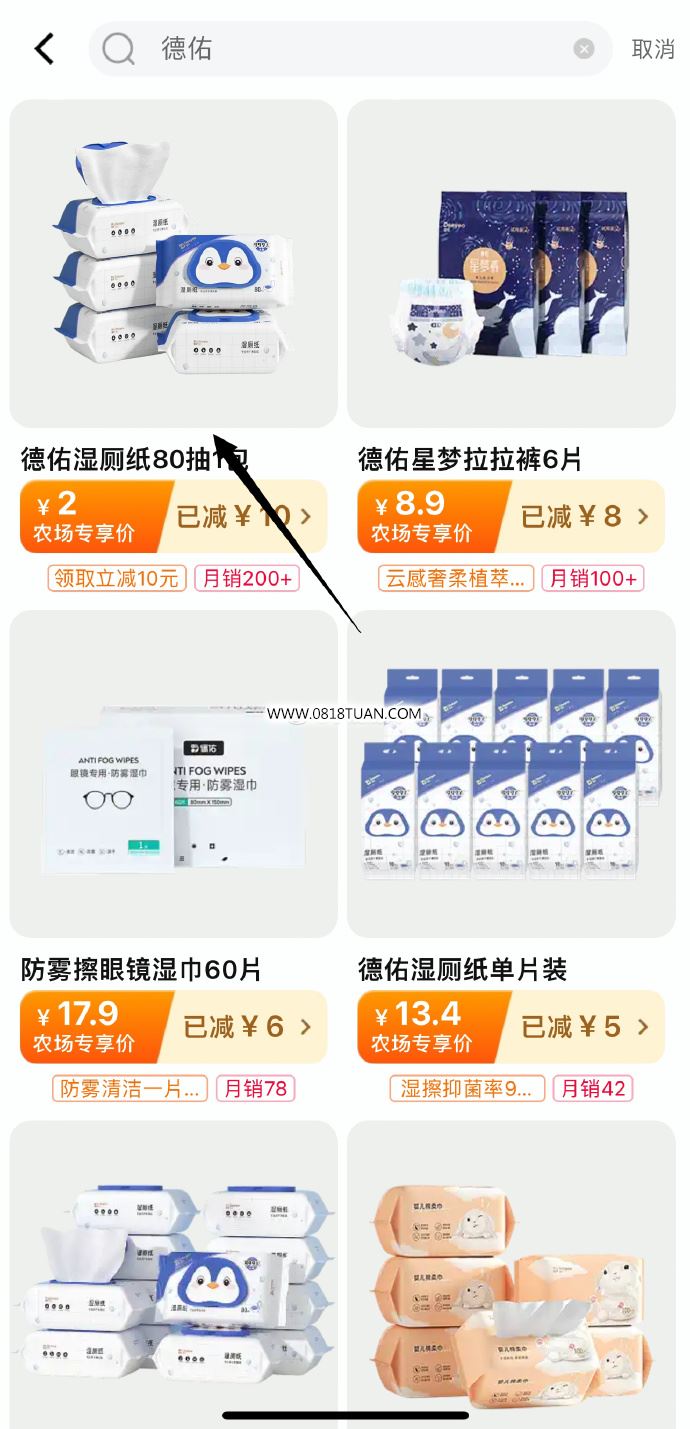Tap 取消 to cancel the search
This screenshot has height=1429, width=690.
coord(653,49)
